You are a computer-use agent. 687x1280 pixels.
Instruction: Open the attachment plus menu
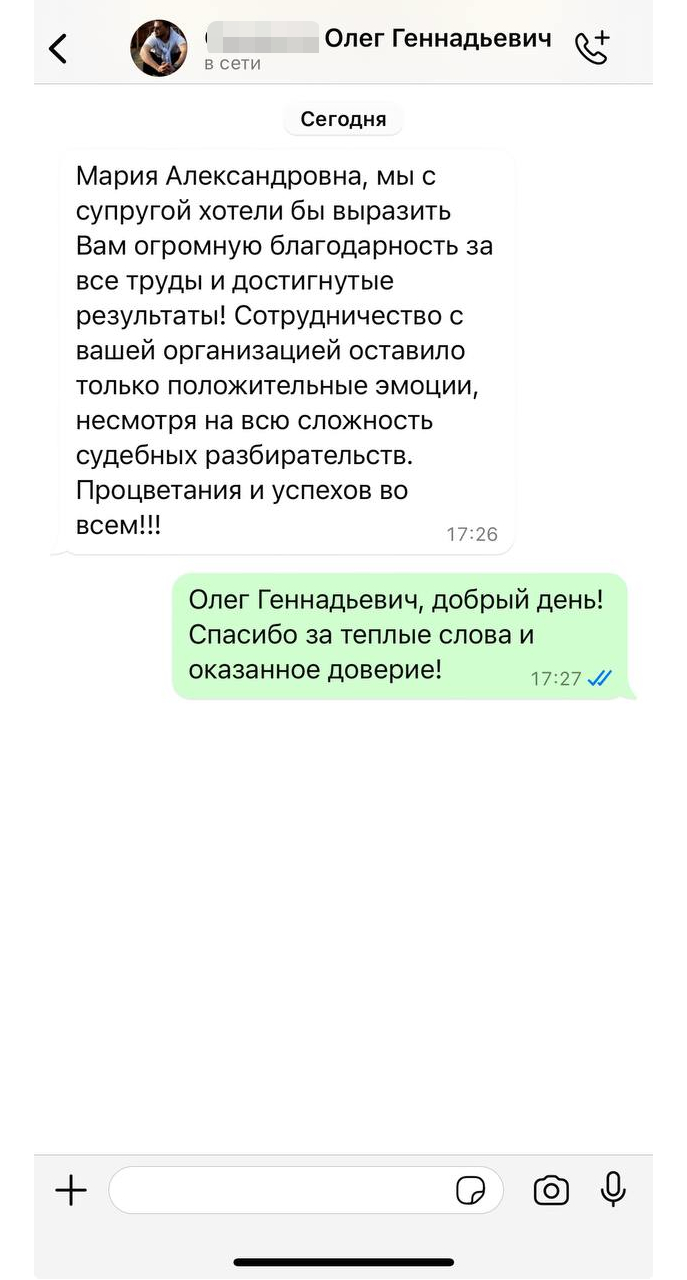[x=71, y=1190]
